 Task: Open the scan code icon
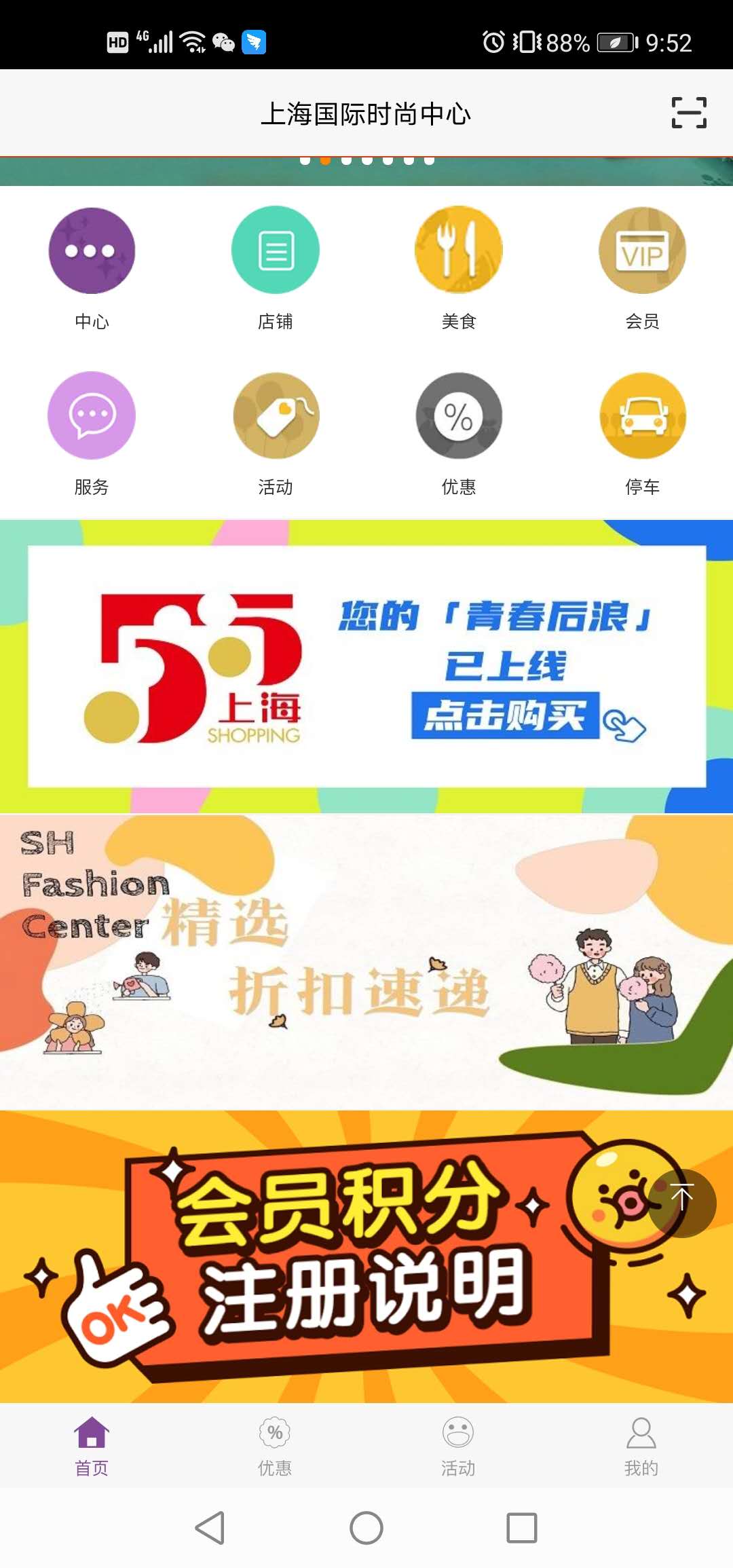[688, 113]
